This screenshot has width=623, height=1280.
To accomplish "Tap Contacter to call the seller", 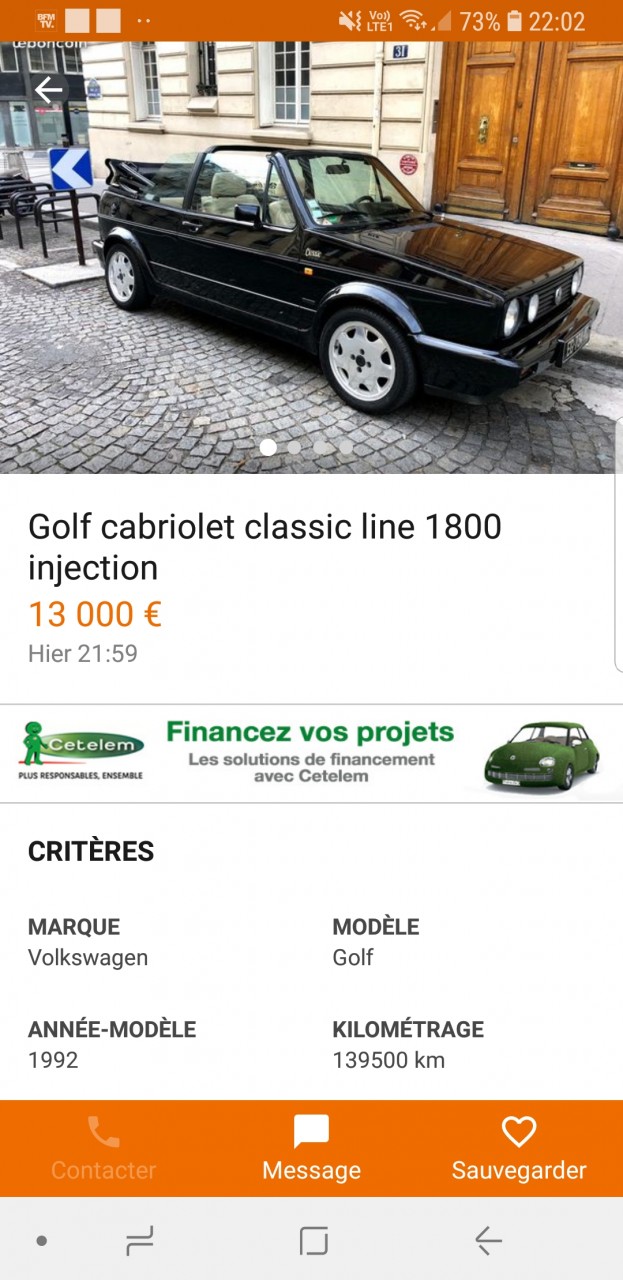I will point(104,1148).
